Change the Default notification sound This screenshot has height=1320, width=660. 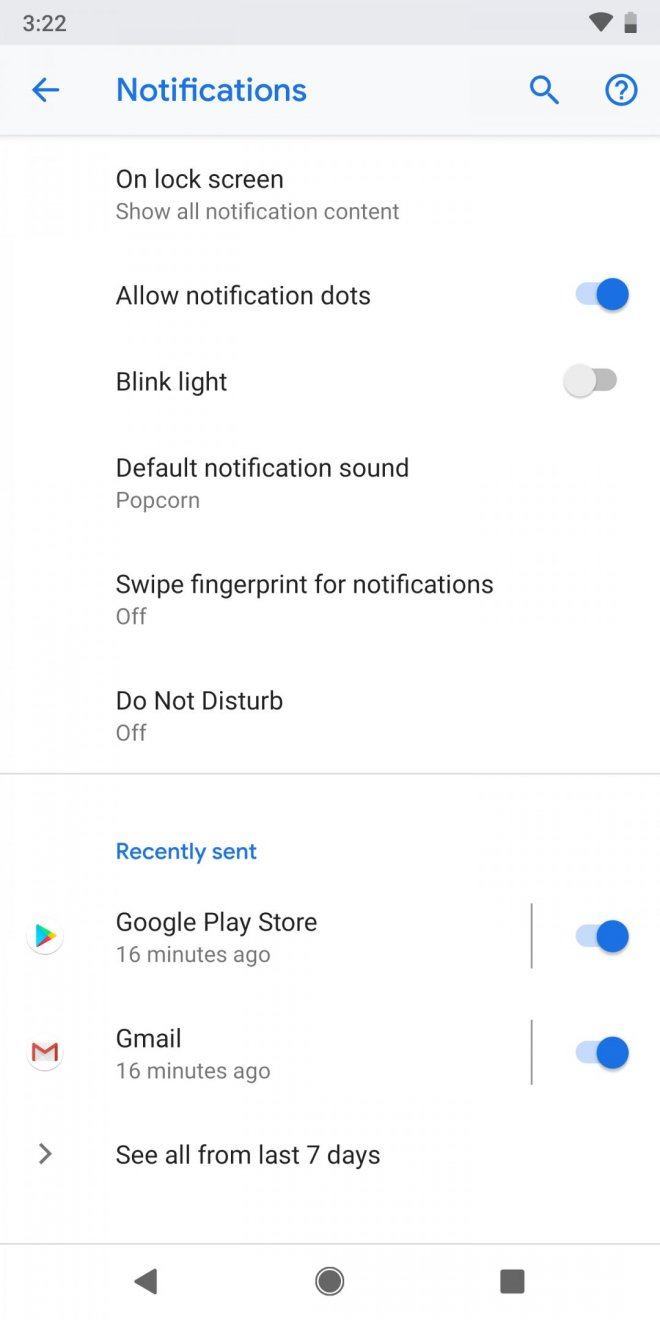(x=262, y=483)
